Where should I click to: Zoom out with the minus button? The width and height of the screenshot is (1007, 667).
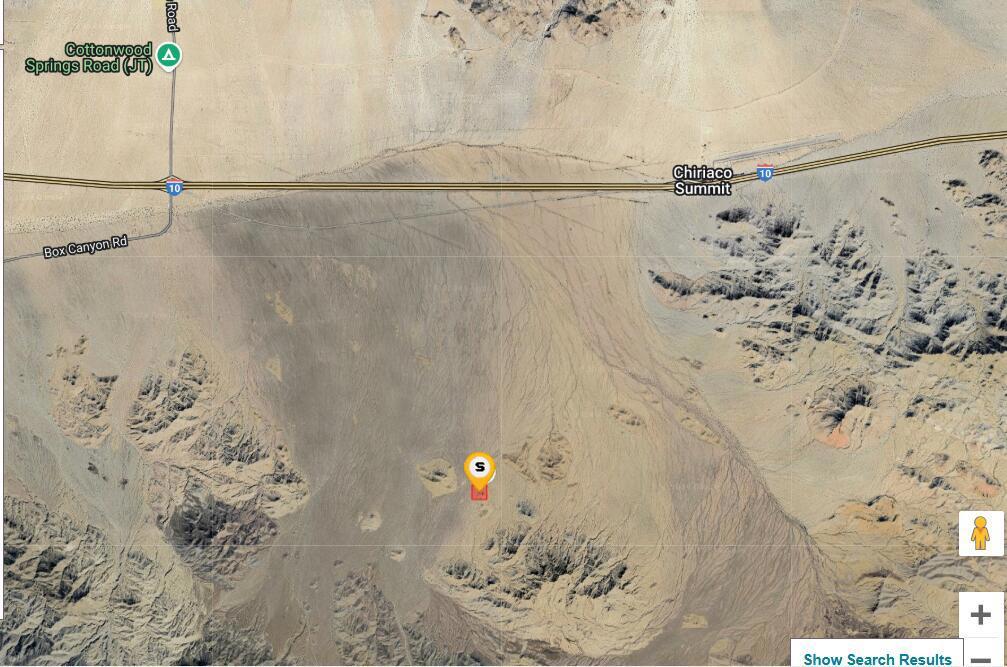(980, 659)
